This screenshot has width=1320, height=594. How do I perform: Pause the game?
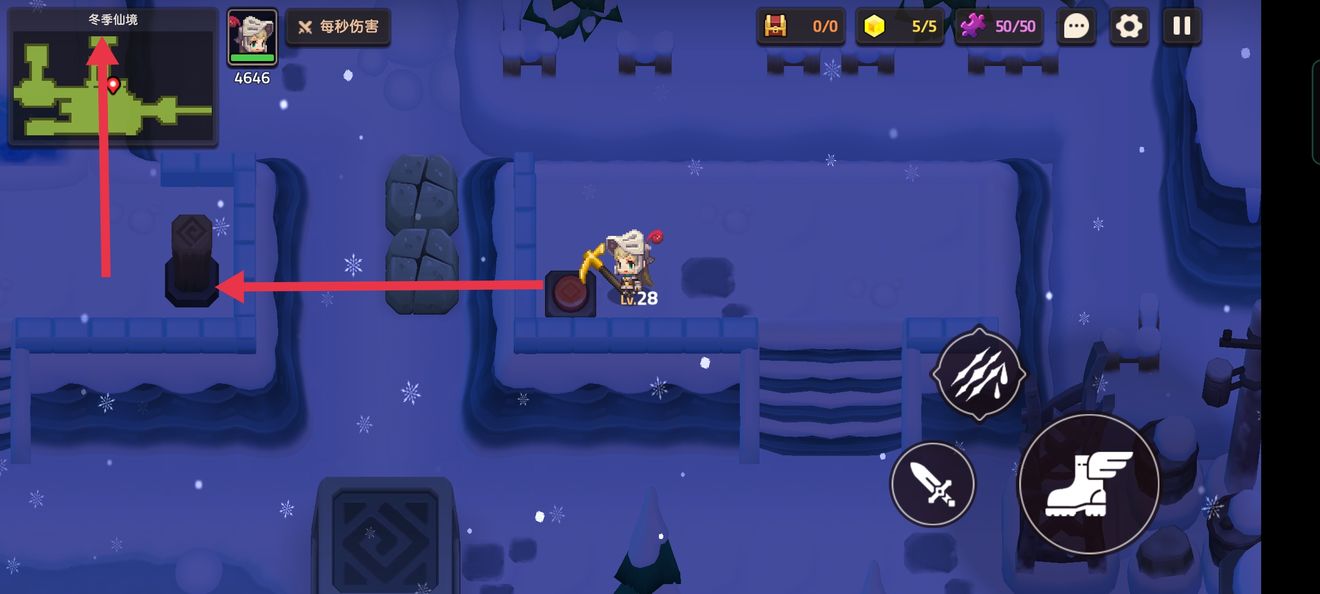(x=1181, y=26)
